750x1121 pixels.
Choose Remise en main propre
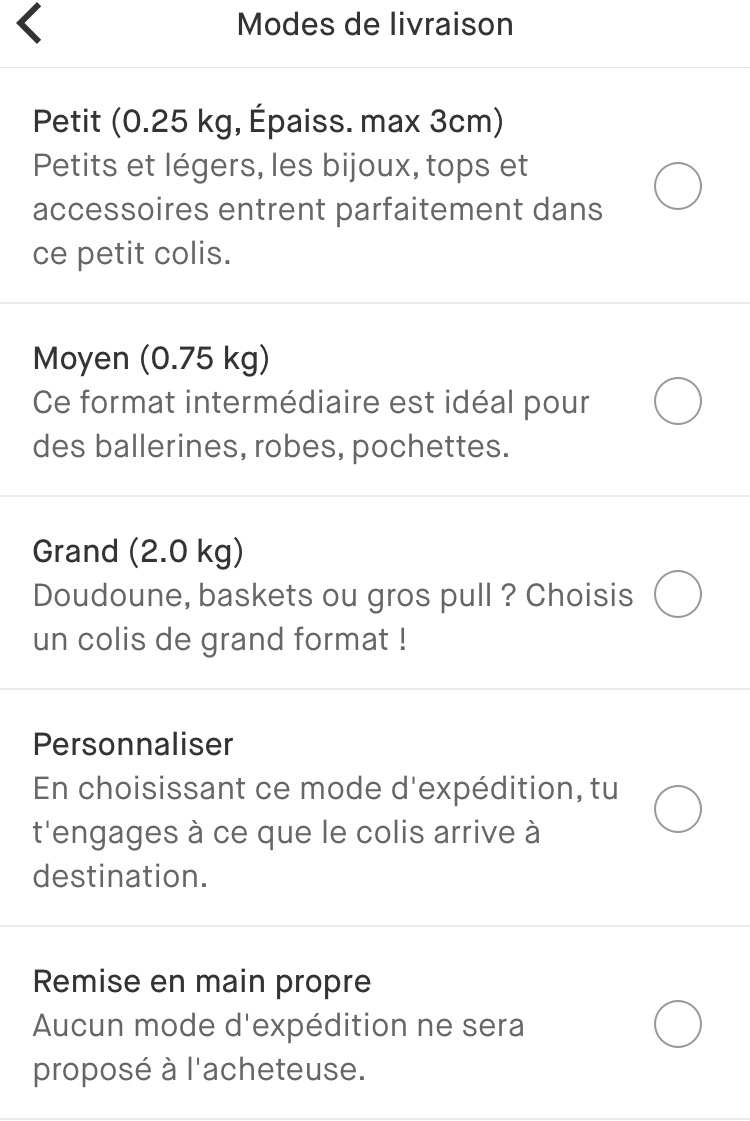(x=677, y=1025)
